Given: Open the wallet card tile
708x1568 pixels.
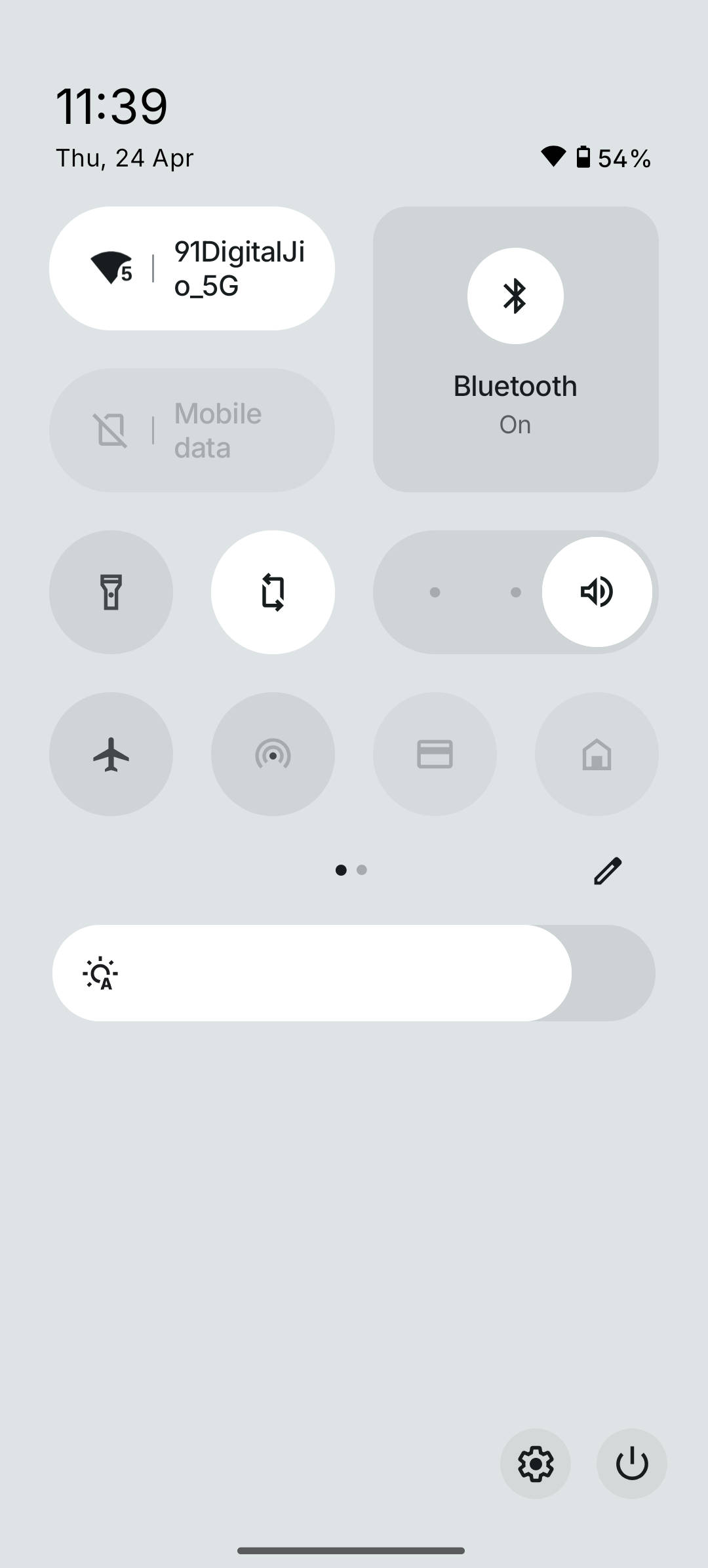Looking at the screenshot, I should click(x=435, y=754).
